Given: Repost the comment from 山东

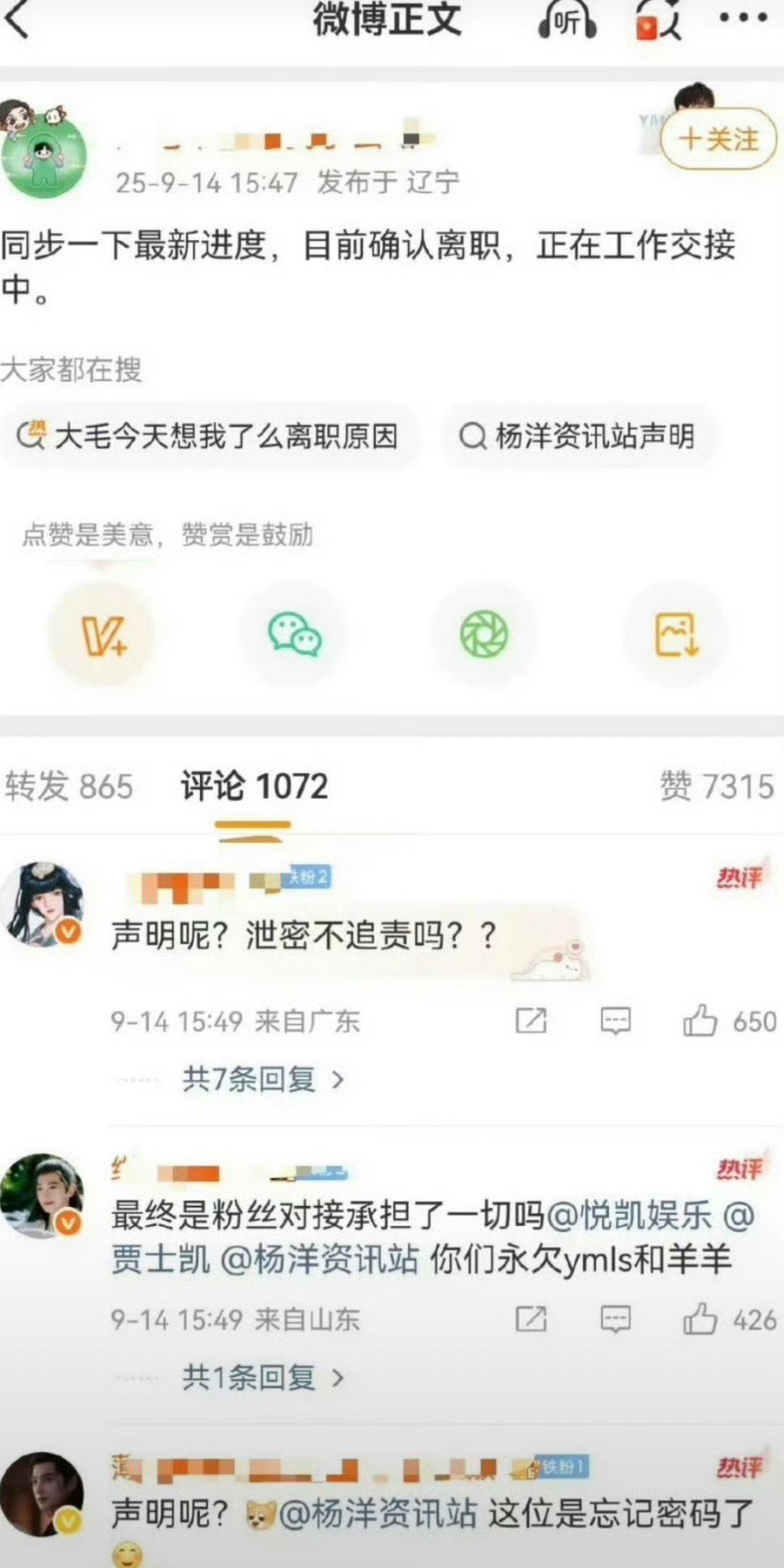Looking at the screenshot, I should [532, 1320].
